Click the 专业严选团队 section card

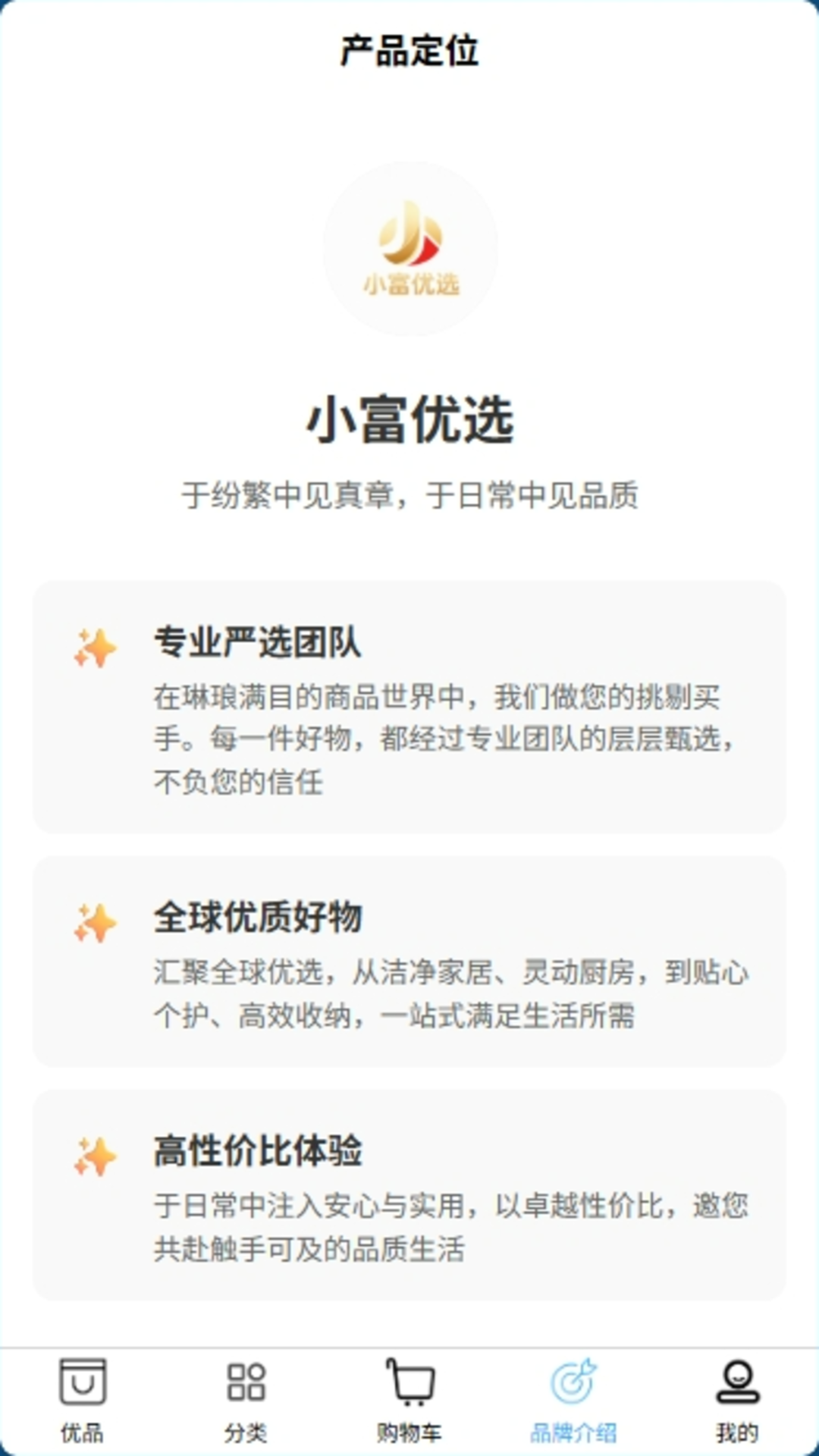pyautogui.click(x=409, y=709)
